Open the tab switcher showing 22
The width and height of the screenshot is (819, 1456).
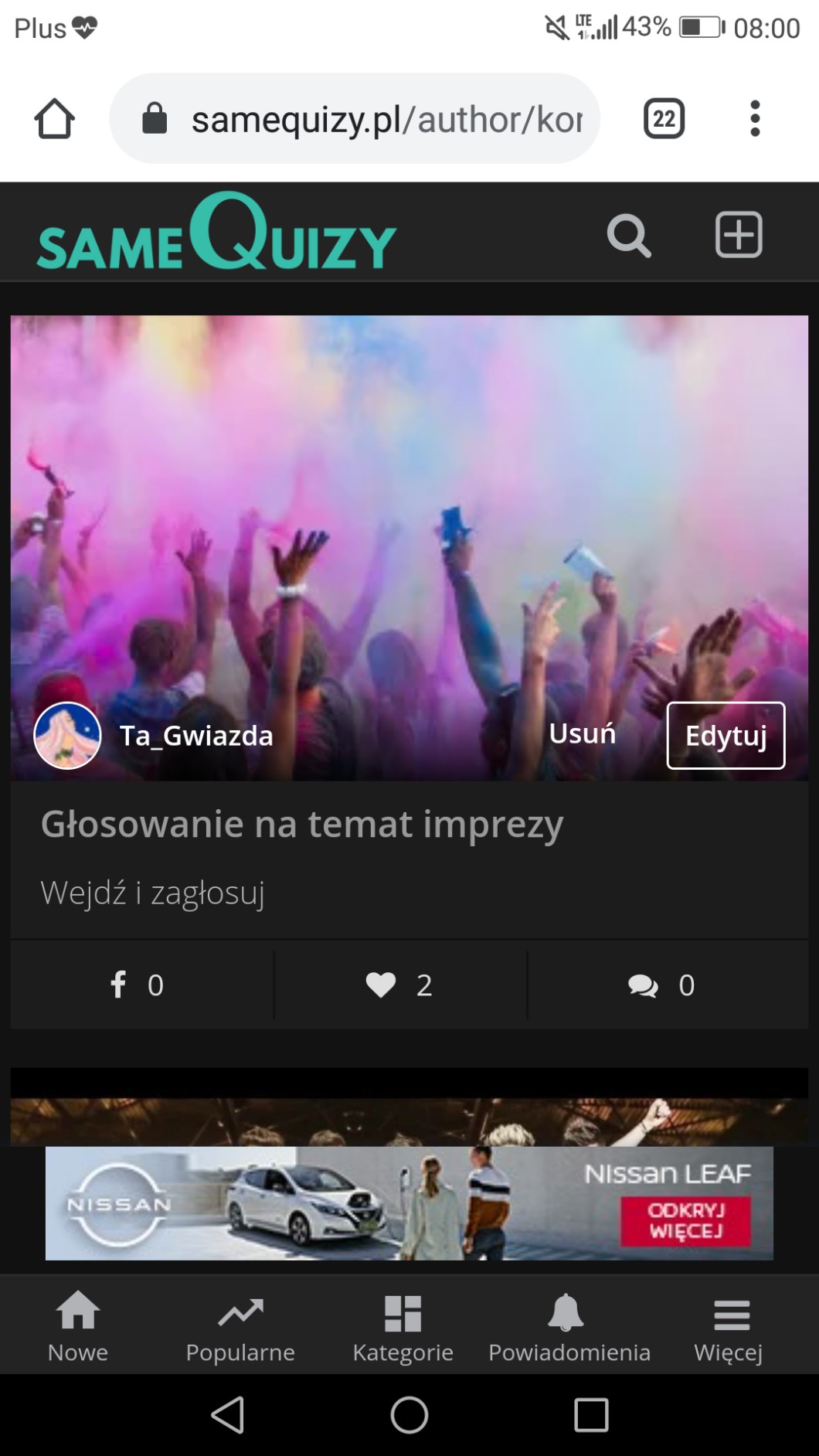click(664, 119)
